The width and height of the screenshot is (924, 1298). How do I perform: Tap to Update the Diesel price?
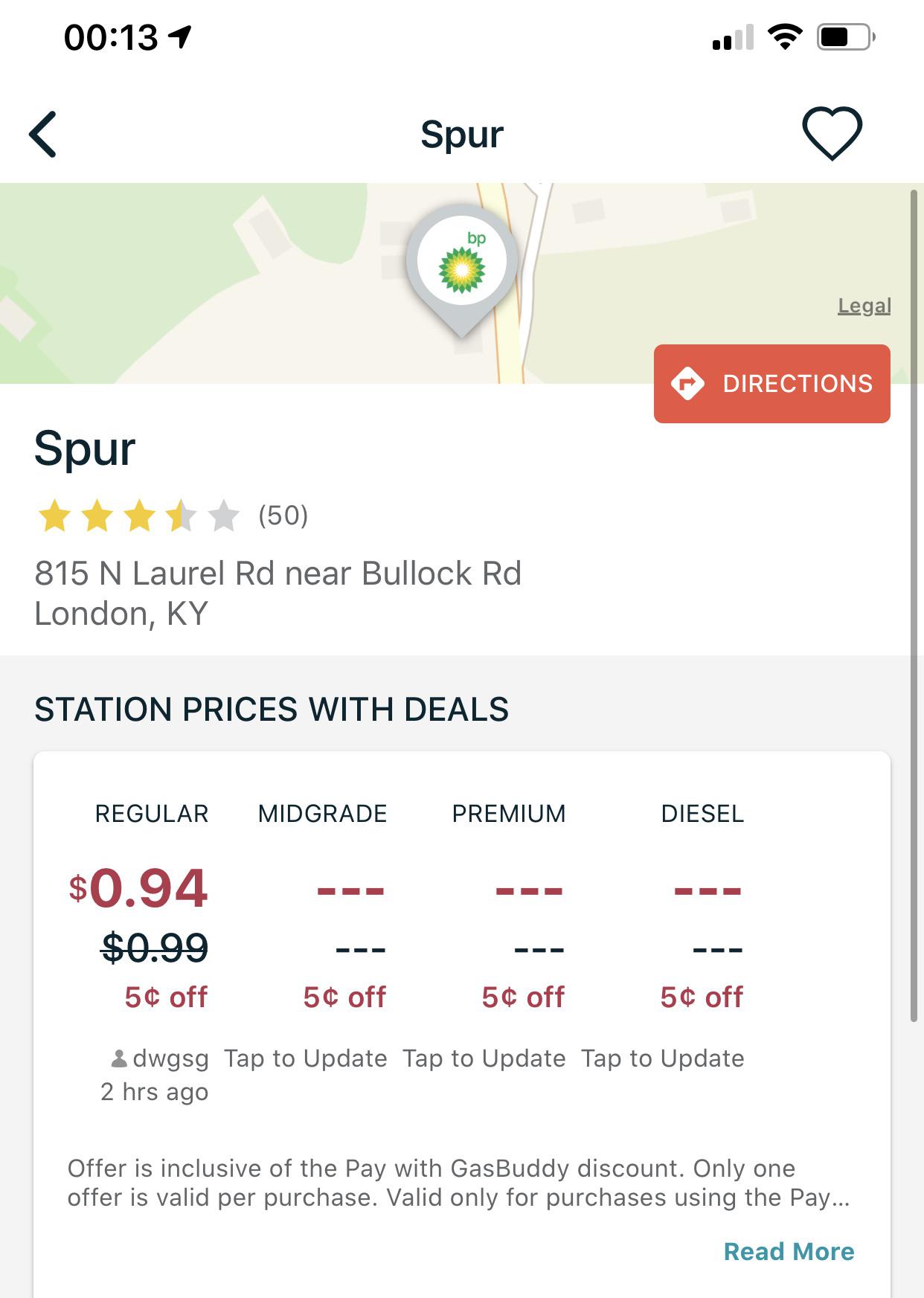click(x=663, y=1058)
